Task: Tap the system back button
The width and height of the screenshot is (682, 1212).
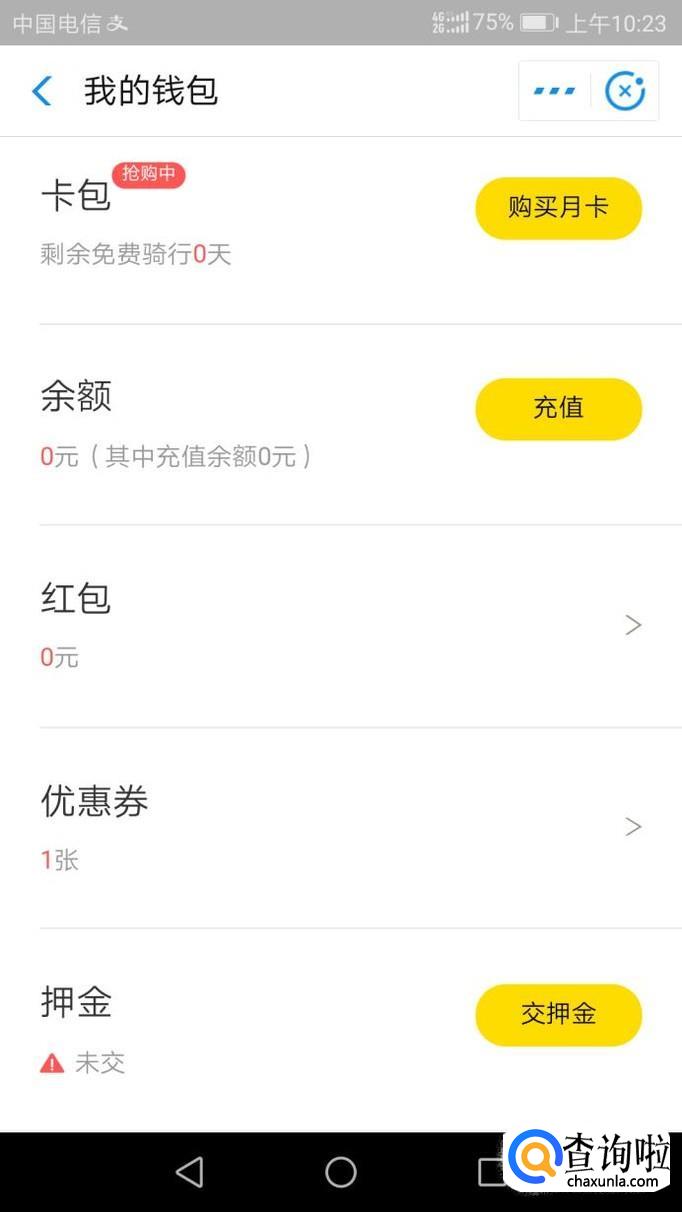Action: [x=189, y=1172]
